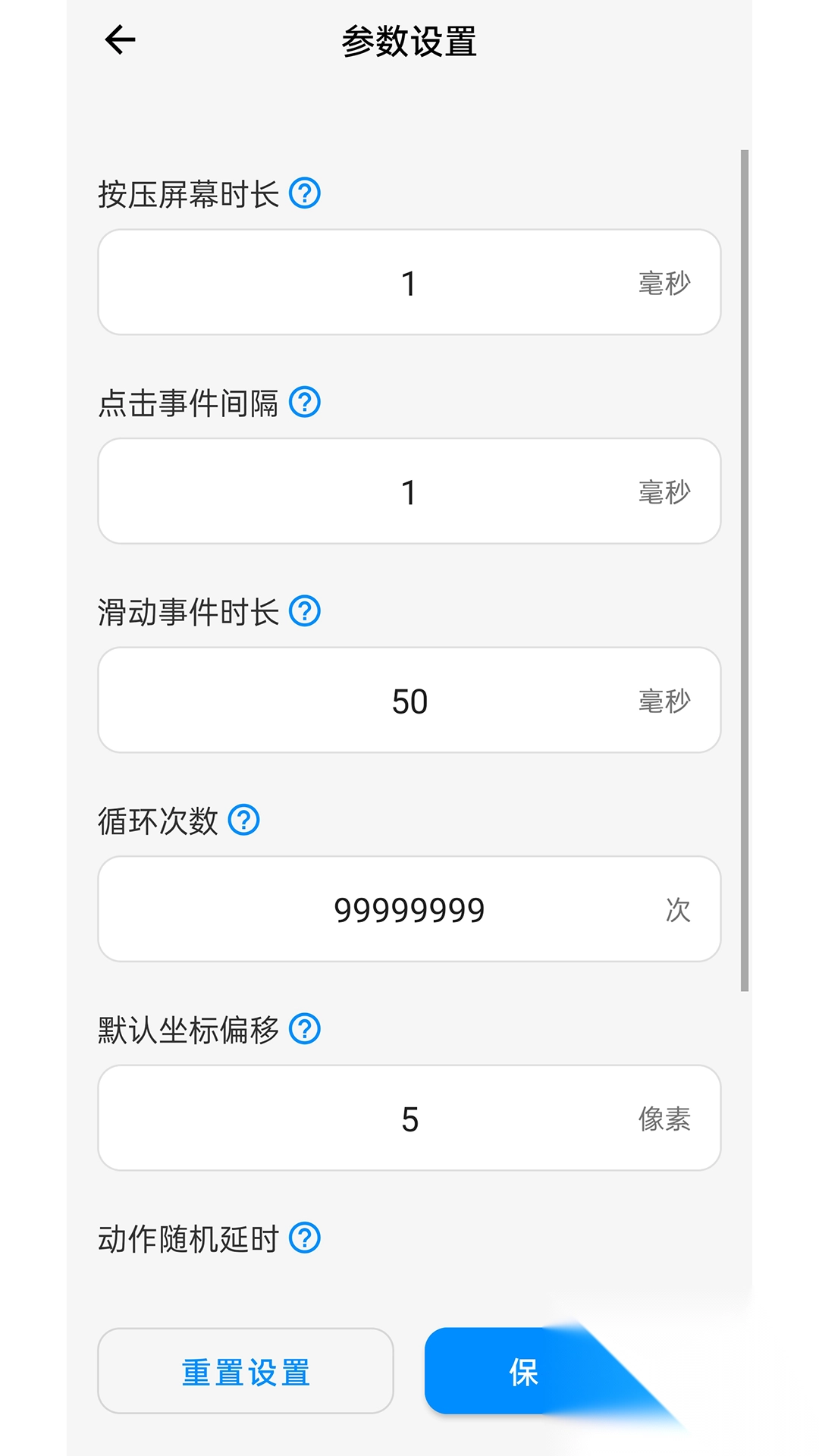Screen dimensions: 819x1456
Task: Open help for 按压屏幕时长
Action: 305,193
